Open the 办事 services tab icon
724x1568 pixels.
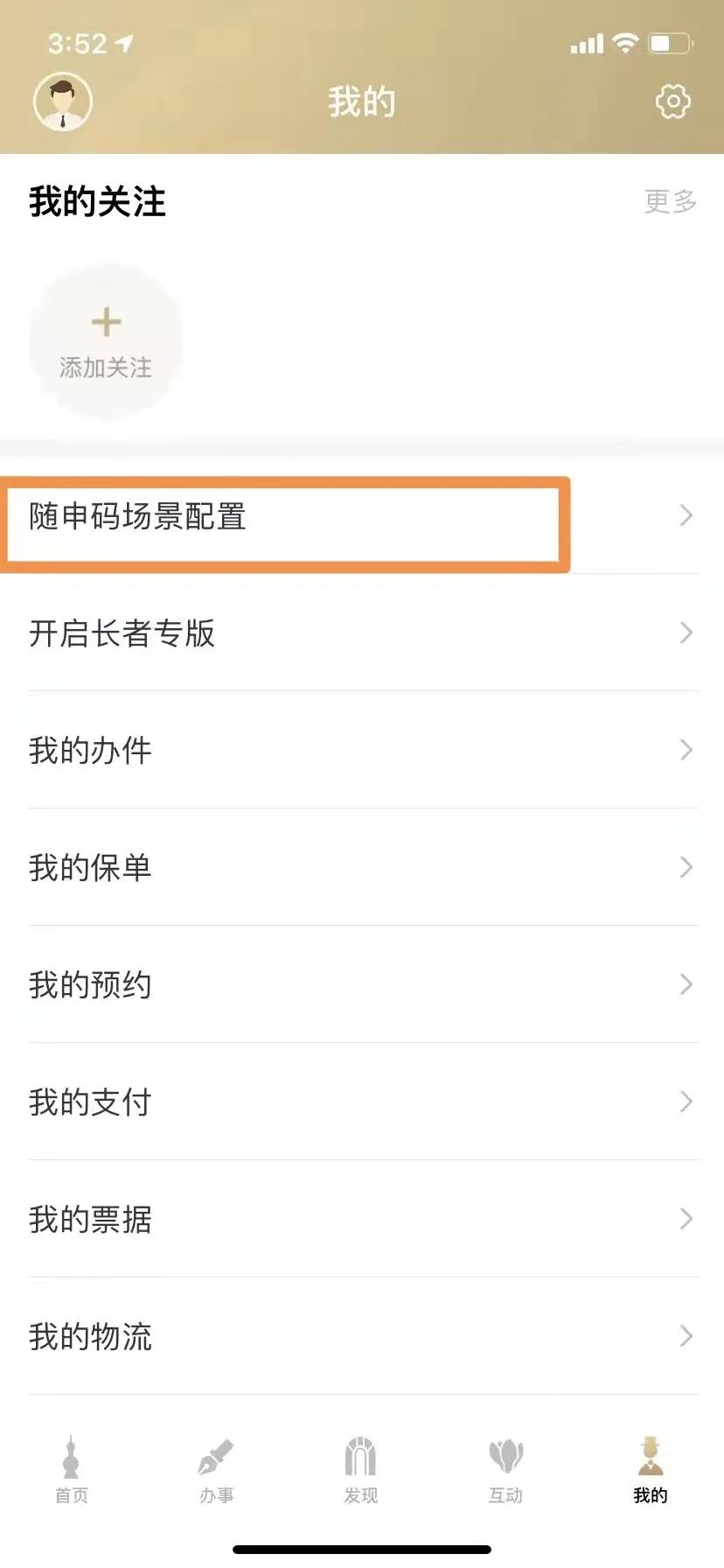(x=217, y=1455)
